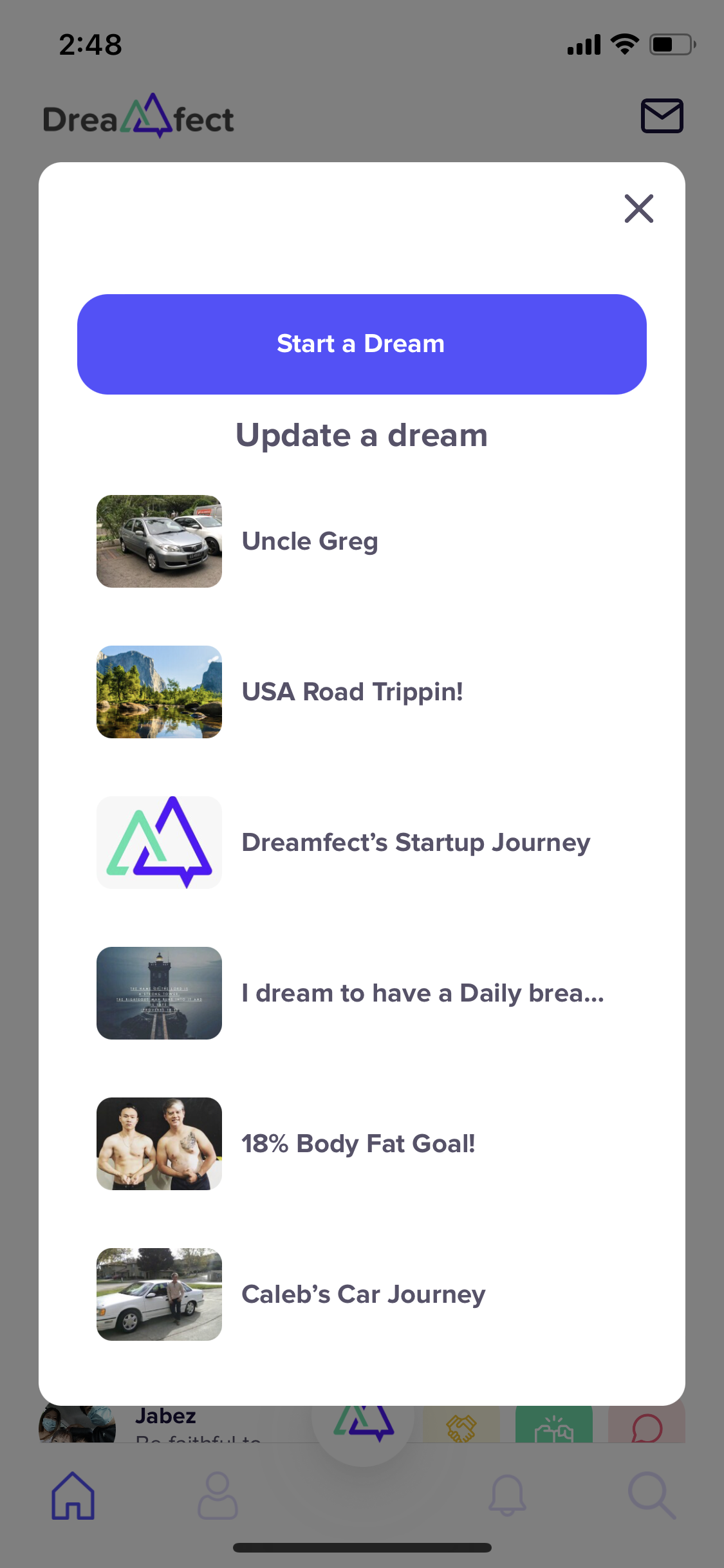Screen dimensions: 724x1568
Task: Close the dream update popup
Action: tap(639, 209)
